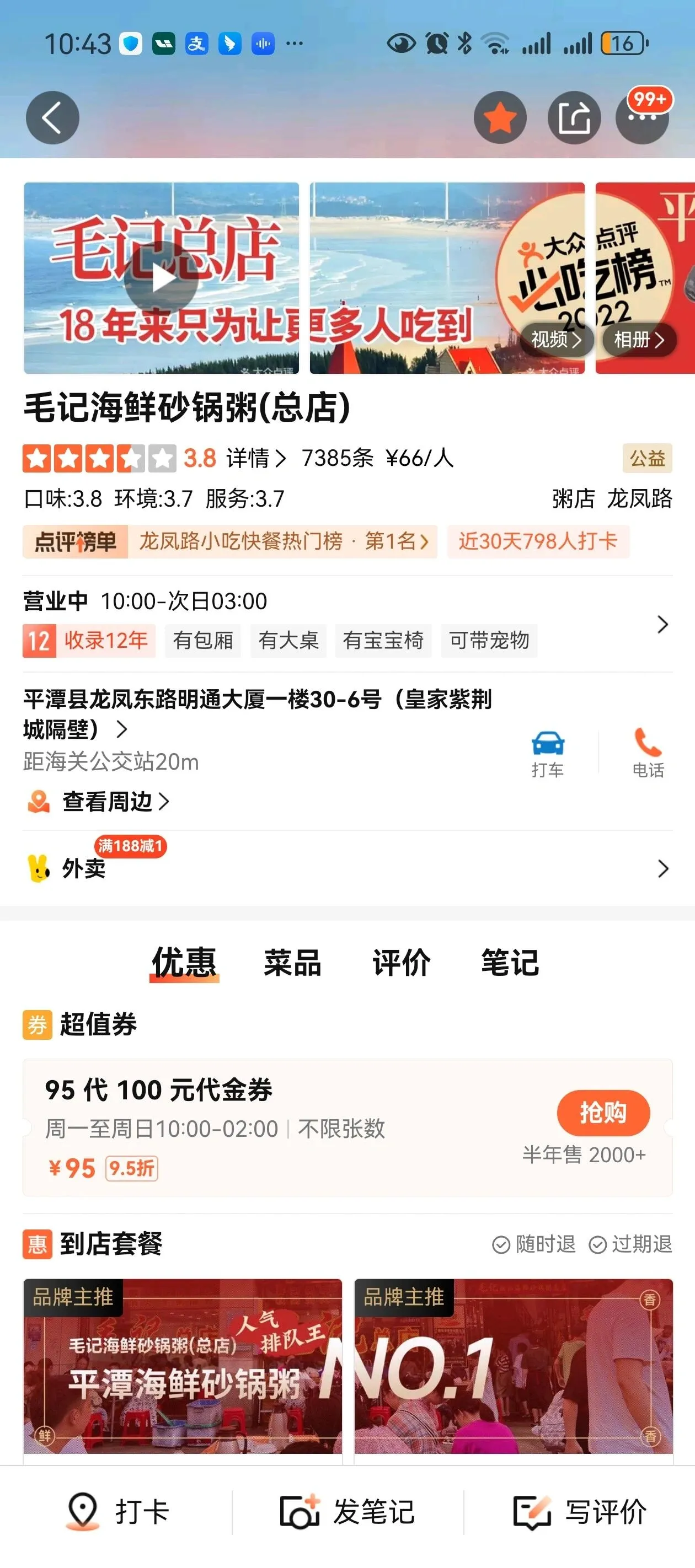This screenshot has height=1568, width=695.
Task: Tap the star icon to toggle favorite
Action: 500,117
